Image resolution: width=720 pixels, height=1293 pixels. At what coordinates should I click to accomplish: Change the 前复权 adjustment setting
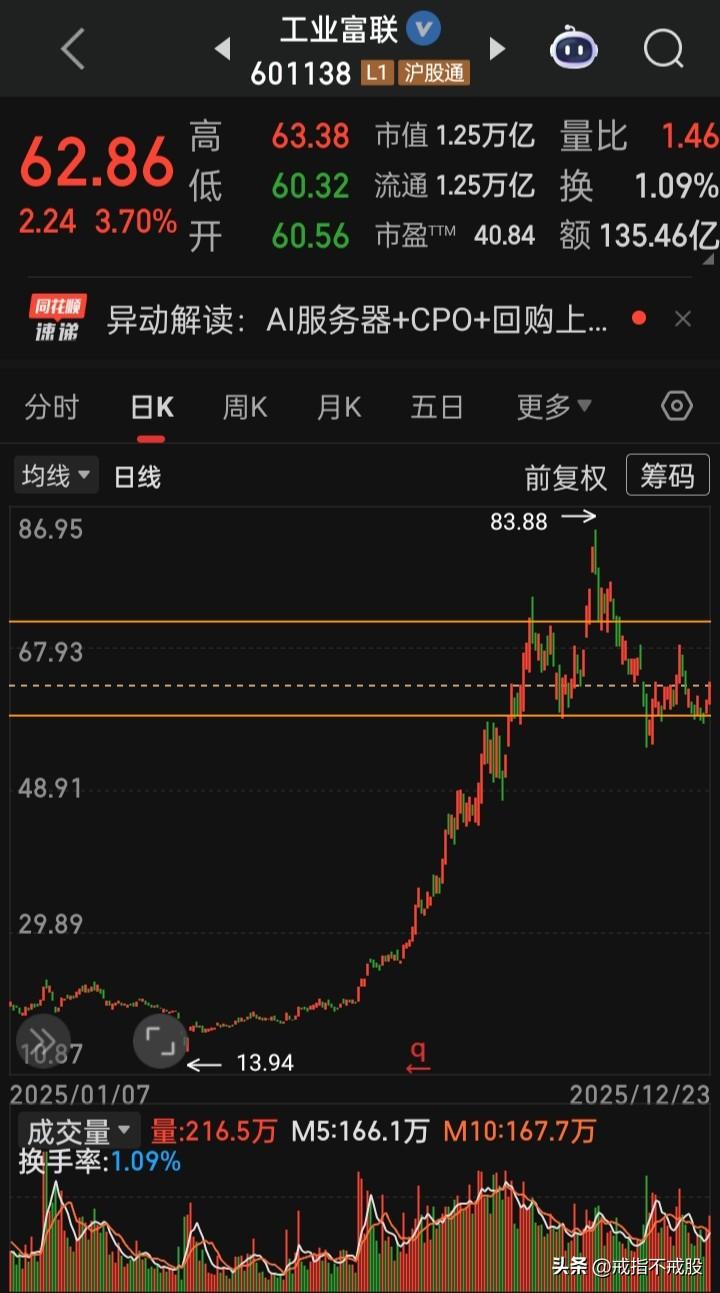[x=565, y=478]
